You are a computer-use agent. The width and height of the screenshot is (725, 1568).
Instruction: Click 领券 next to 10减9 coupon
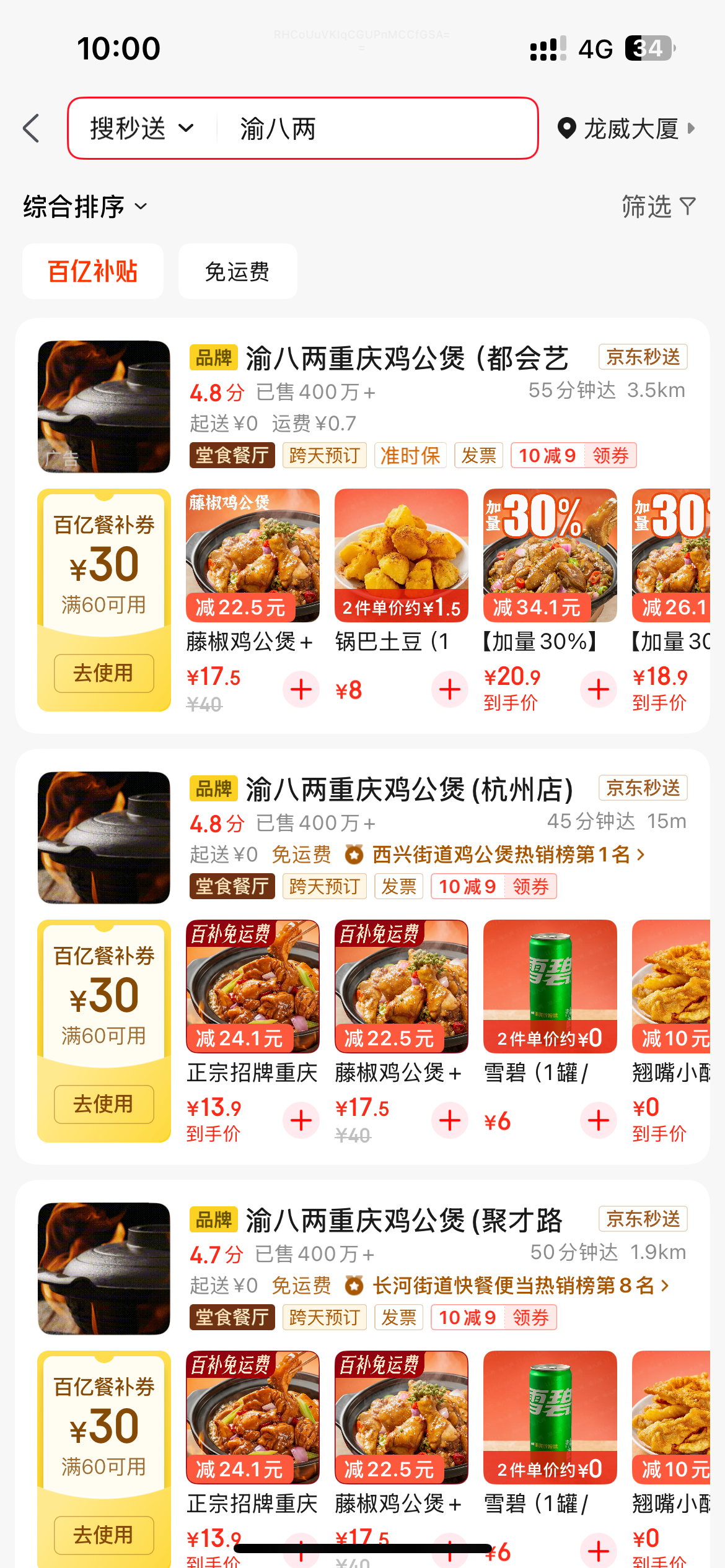(x=611, y=455)
